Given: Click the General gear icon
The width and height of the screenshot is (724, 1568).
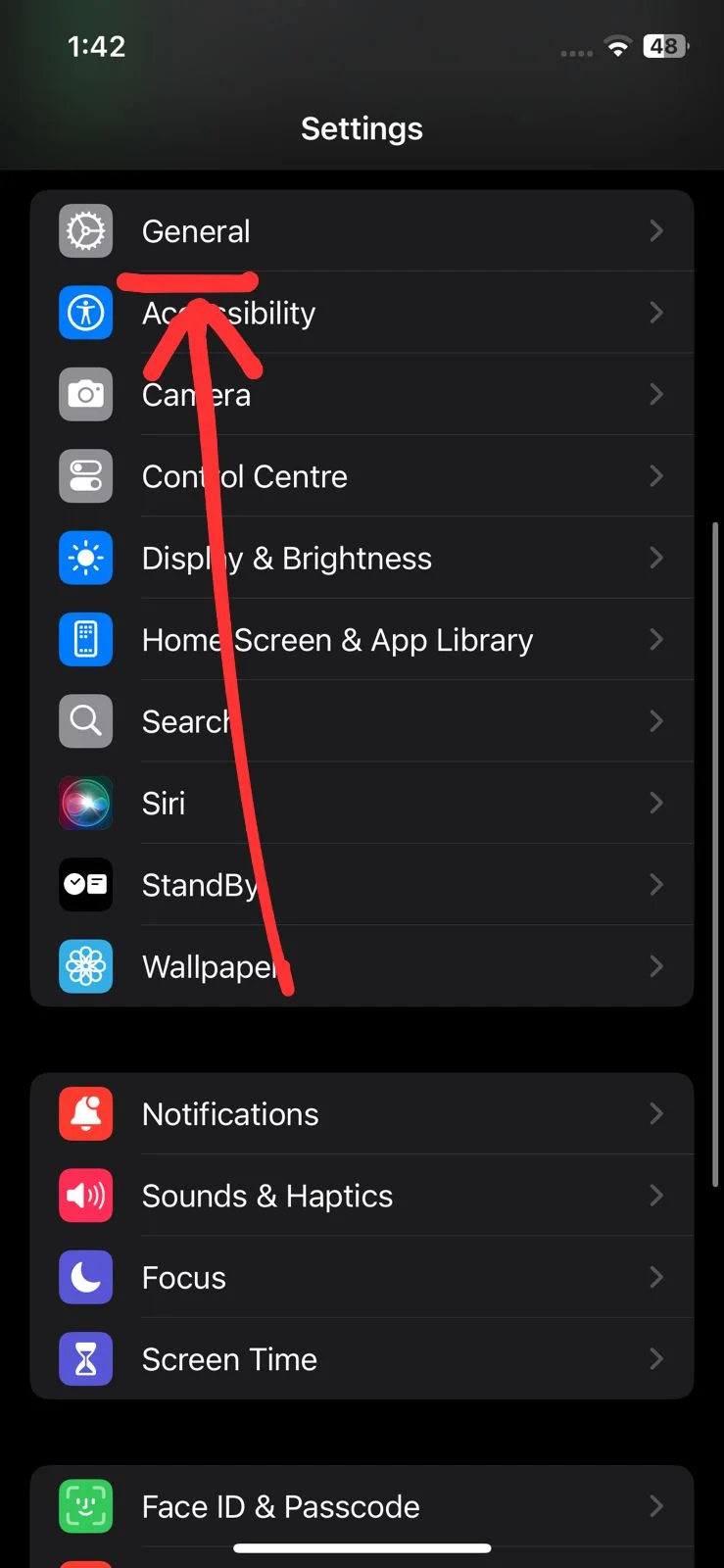Looking at the screenshot, I should point(85,231).
